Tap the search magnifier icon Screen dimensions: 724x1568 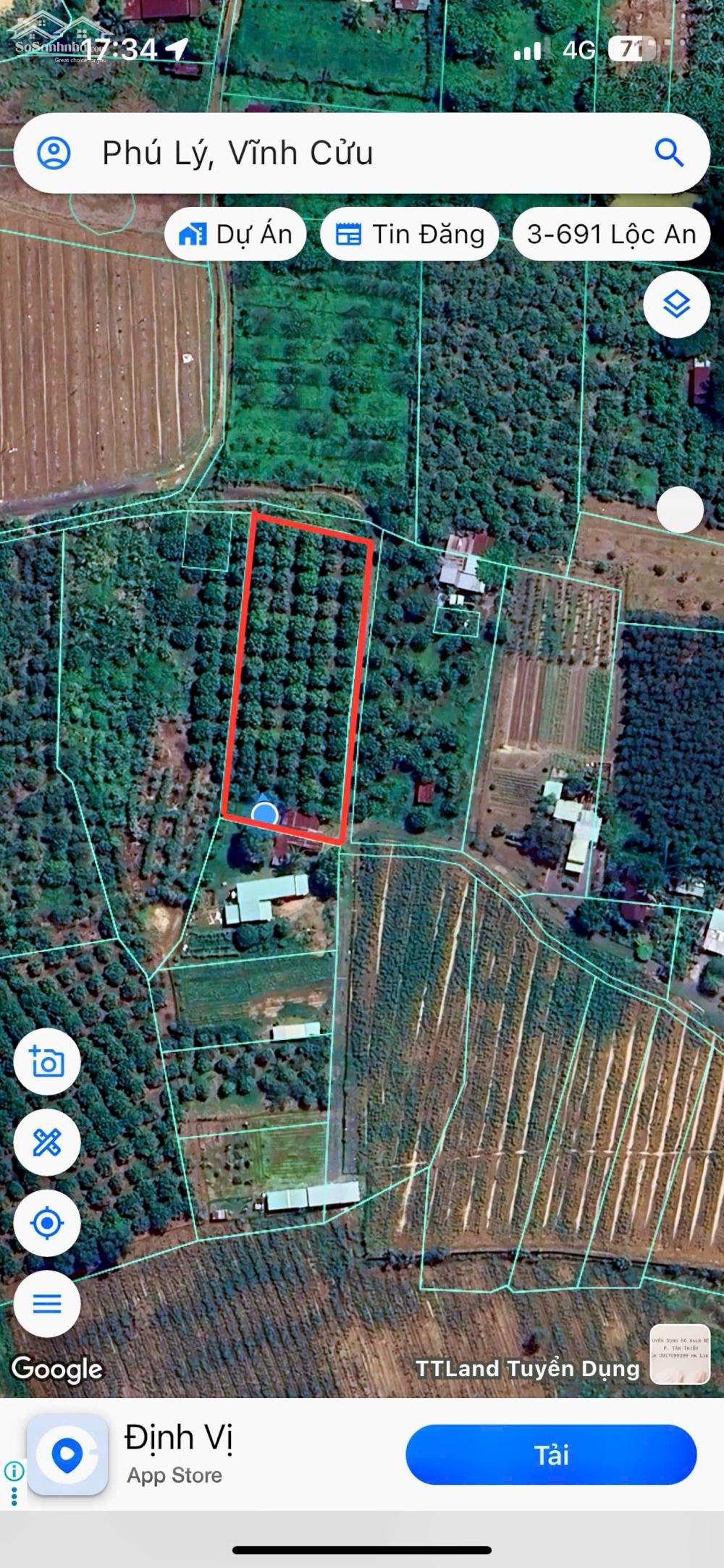[669, 153]
